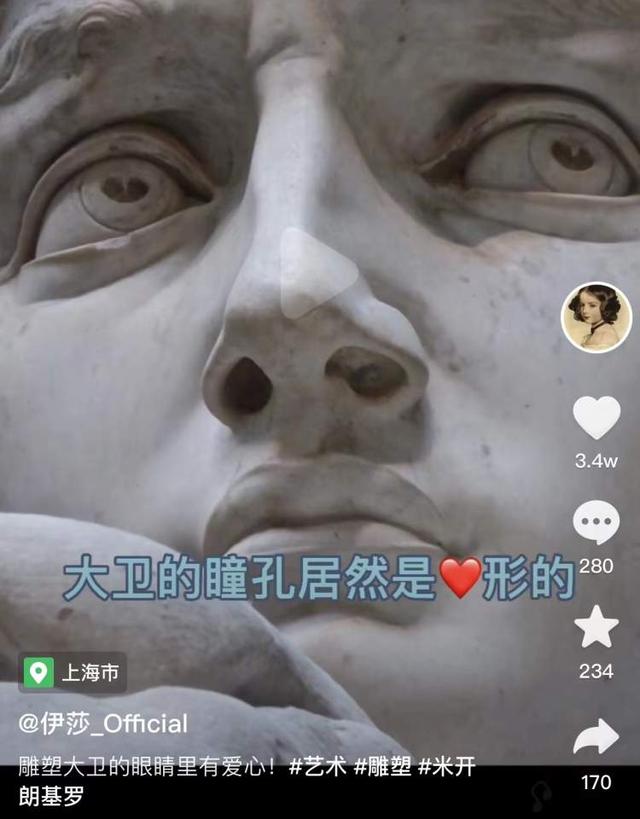This screenshot has width=640, height=819.
Task: Share this video using the arrow
Action: pos(596,737)
